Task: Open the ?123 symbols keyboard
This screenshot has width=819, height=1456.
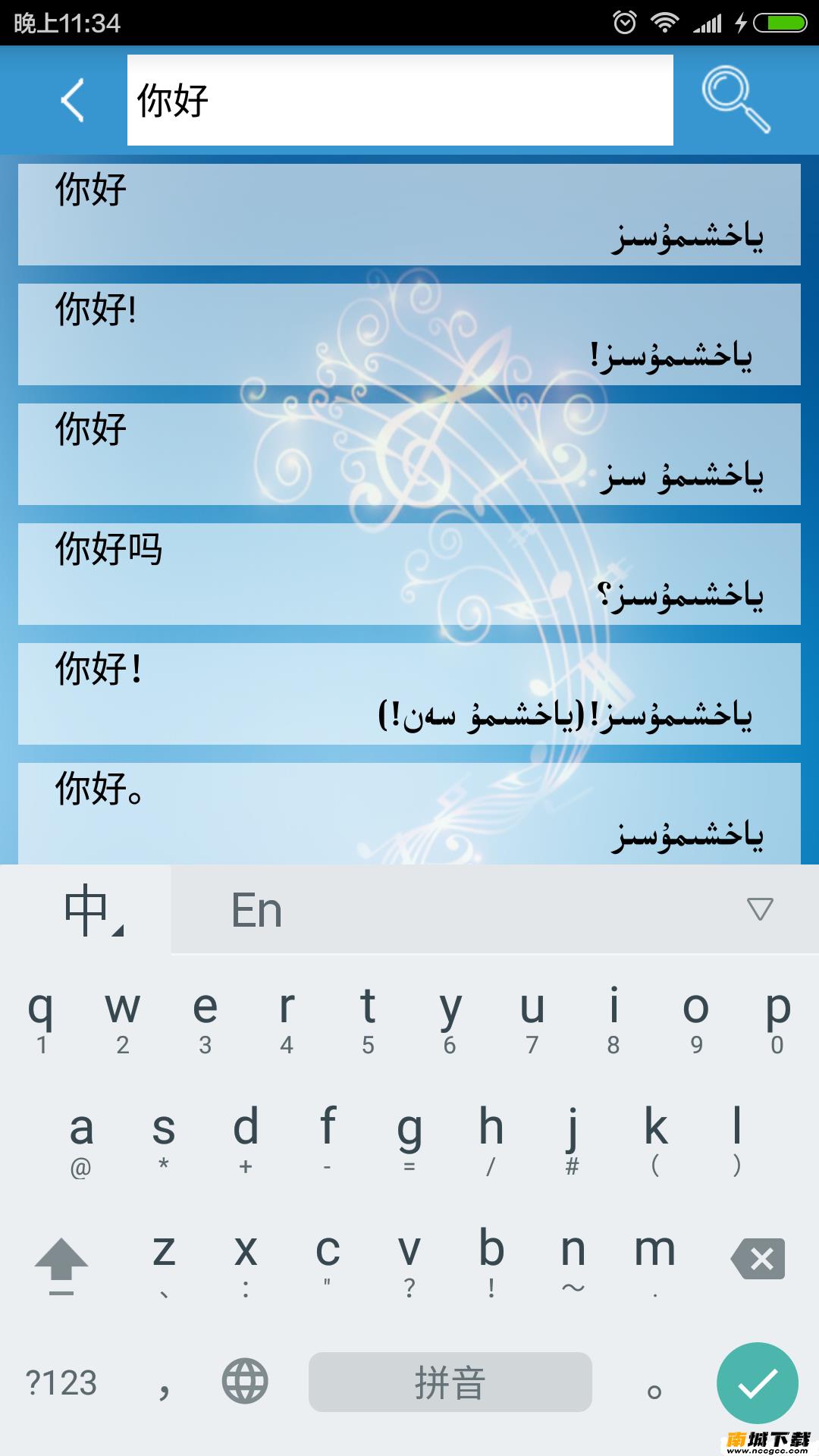Action: pos(61,1382)
